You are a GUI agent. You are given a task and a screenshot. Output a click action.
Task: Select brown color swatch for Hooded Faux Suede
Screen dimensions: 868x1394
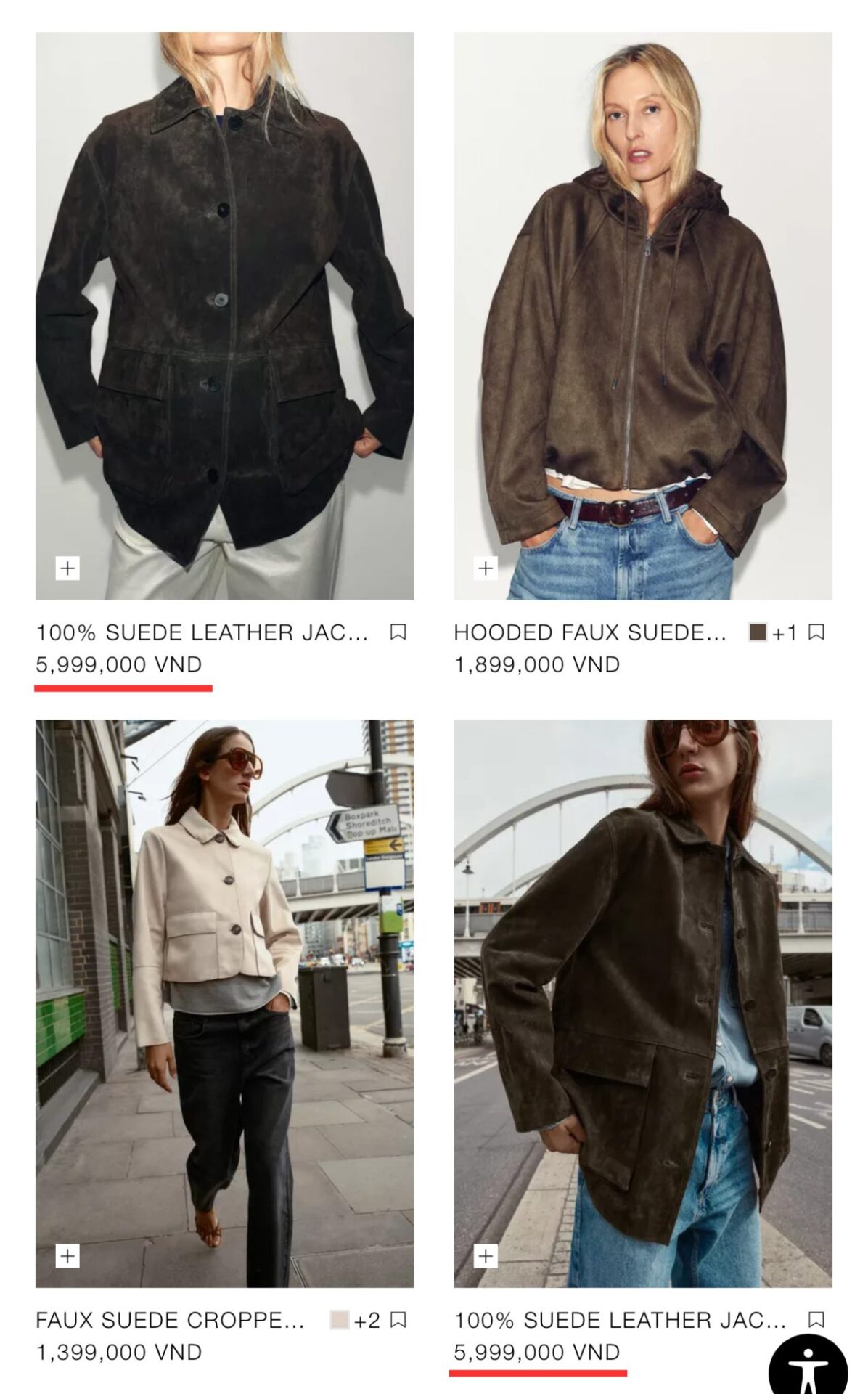pyautogui.click(x=758, y=632)
